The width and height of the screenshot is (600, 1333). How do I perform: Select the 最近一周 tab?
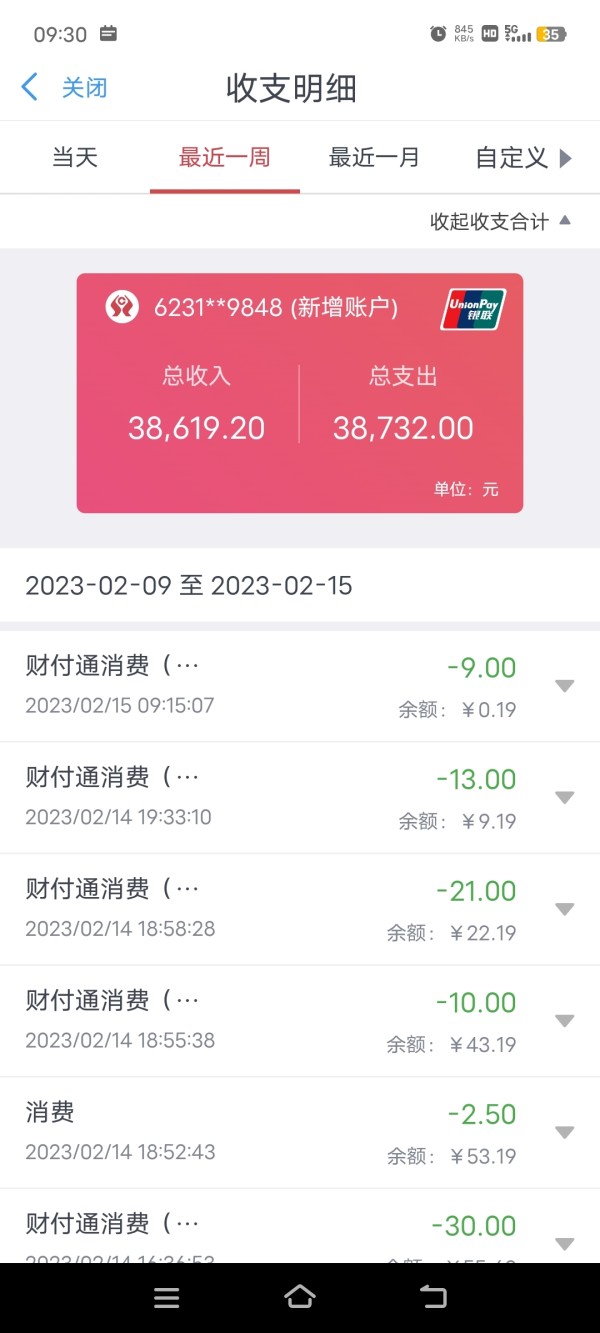(225, 158)
